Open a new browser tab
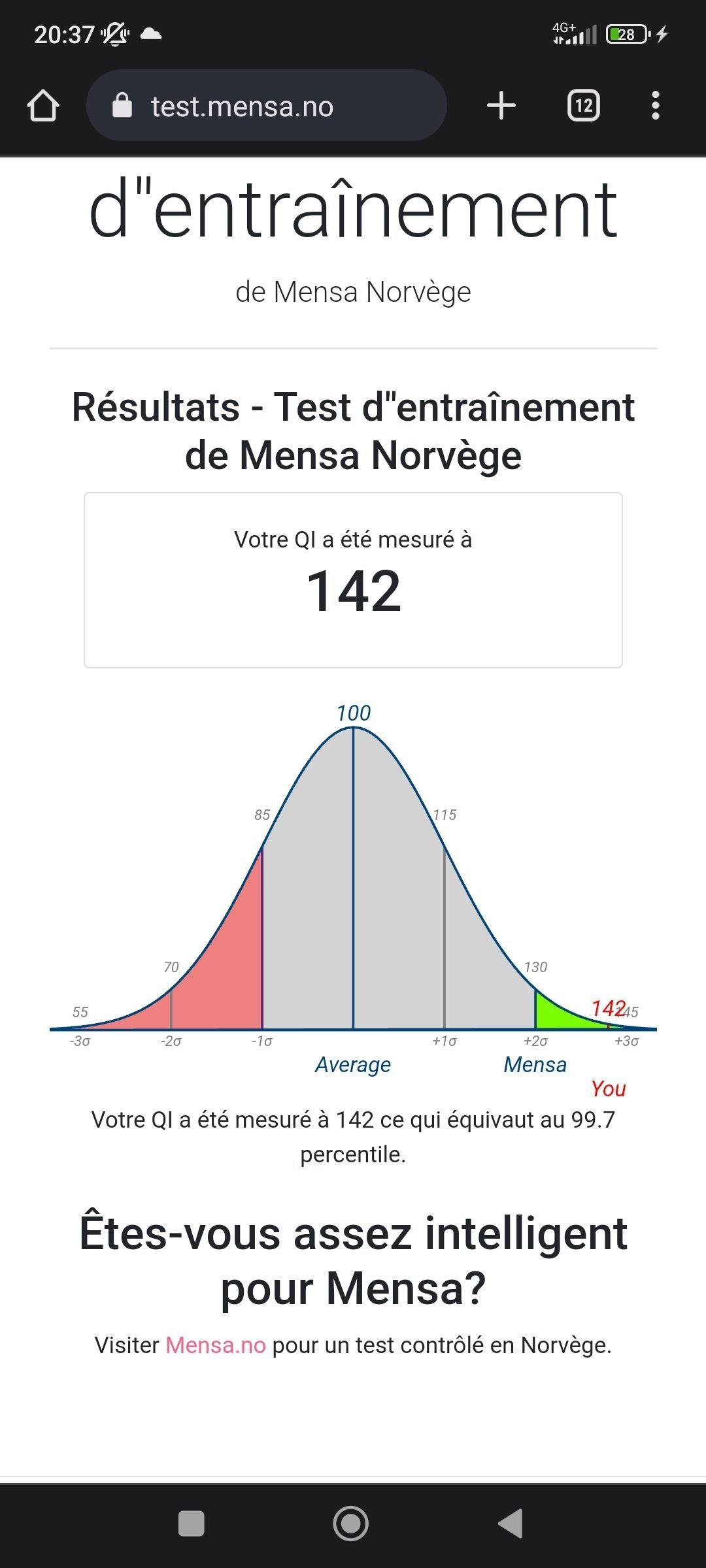 501,106
